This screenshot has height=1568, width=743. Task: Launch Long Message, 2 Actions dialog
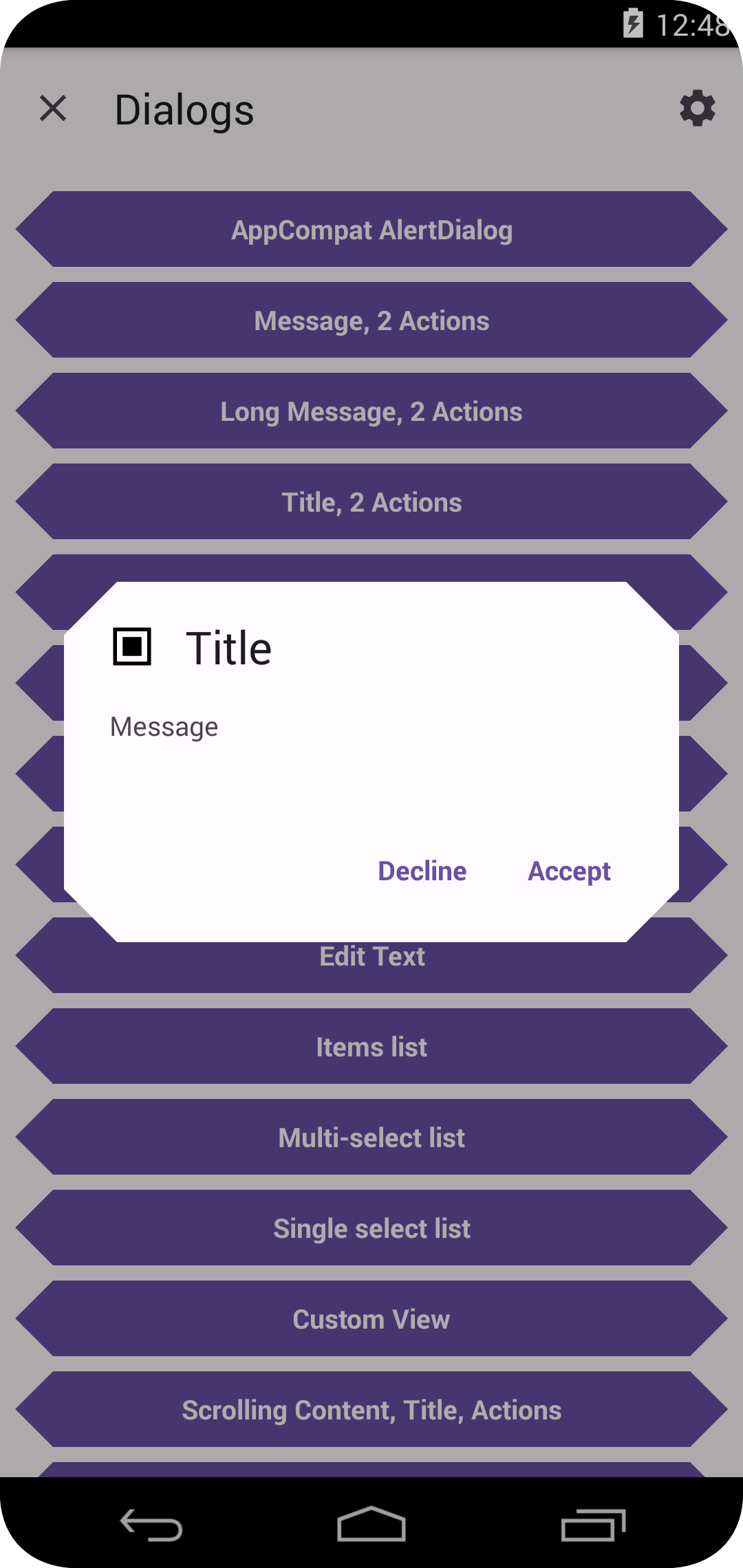(x=371, y=411)
